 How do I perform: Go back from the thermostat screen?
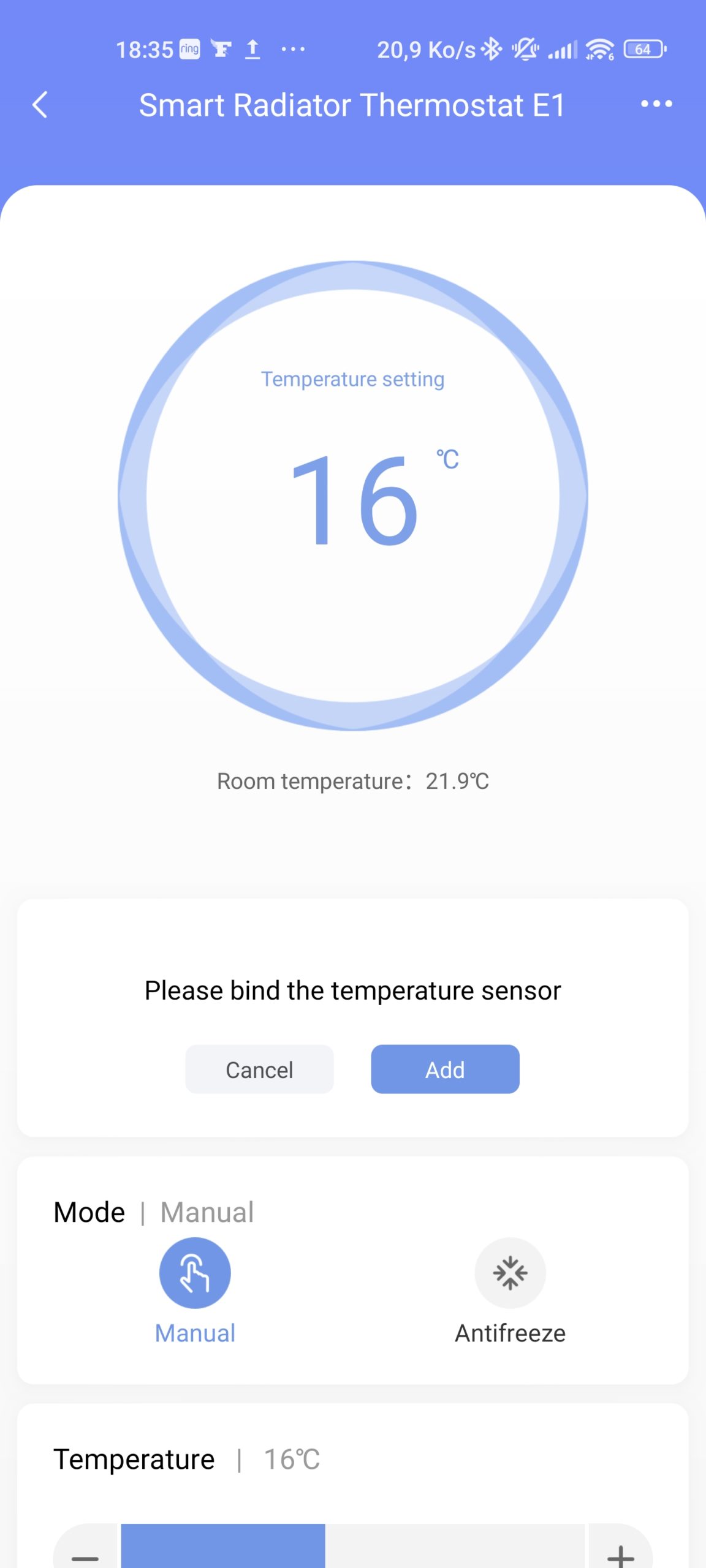[40, 105]
